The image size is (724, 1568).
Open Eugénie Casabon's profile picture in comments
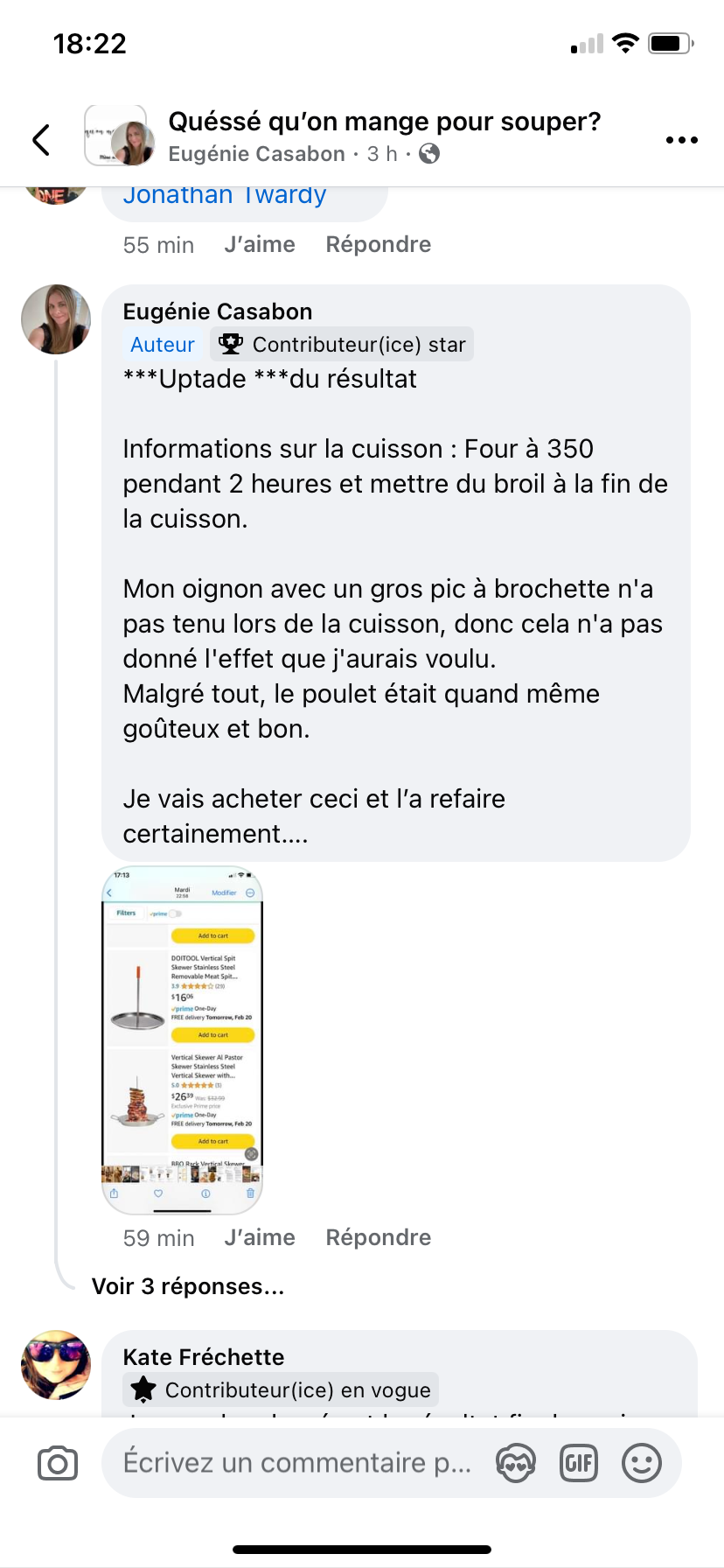[x=56, y=319]
